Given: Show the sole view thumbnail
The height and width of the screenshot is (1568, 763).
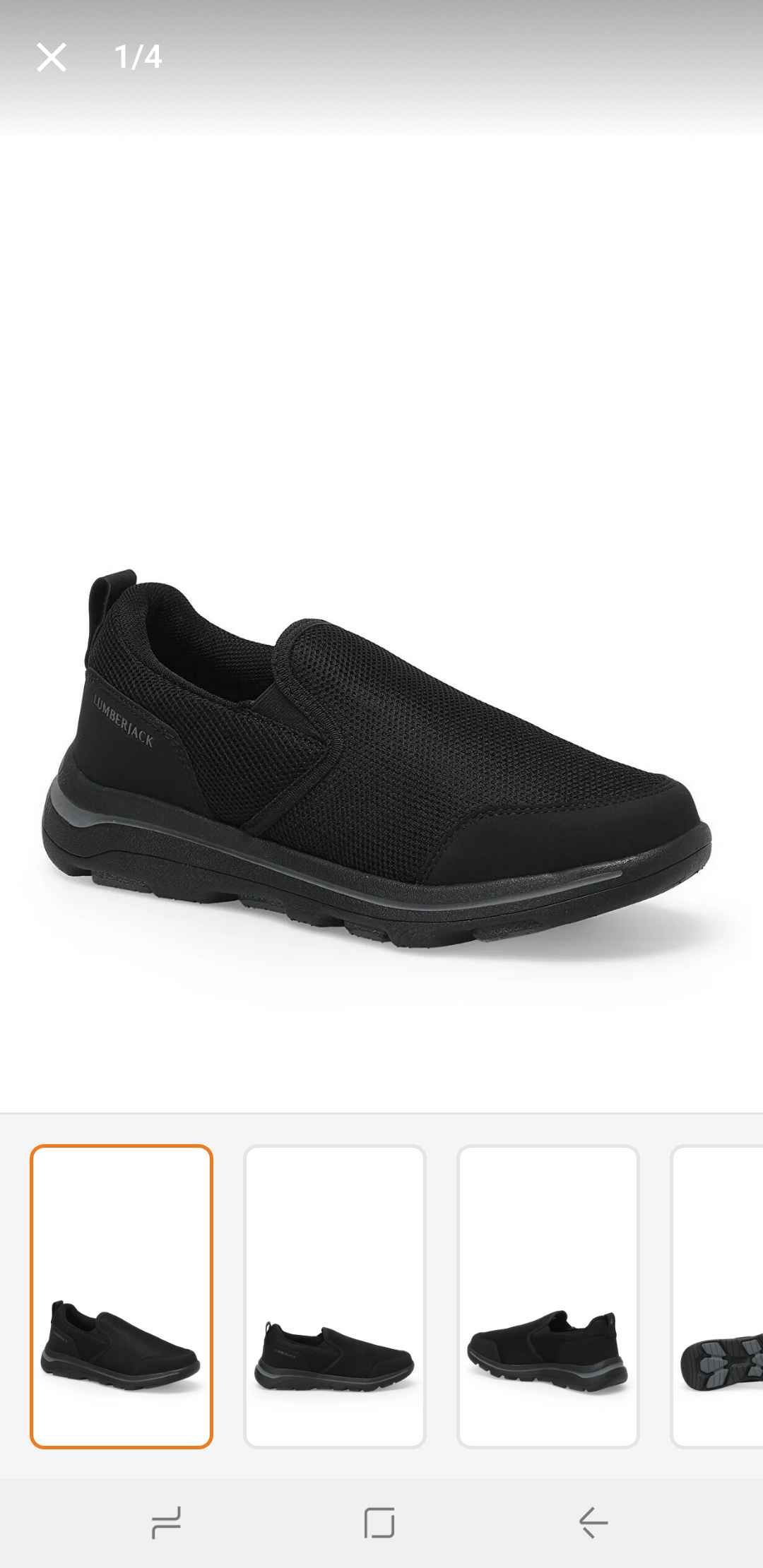Looking at the screenshot, I should (x=717, y=1296).
